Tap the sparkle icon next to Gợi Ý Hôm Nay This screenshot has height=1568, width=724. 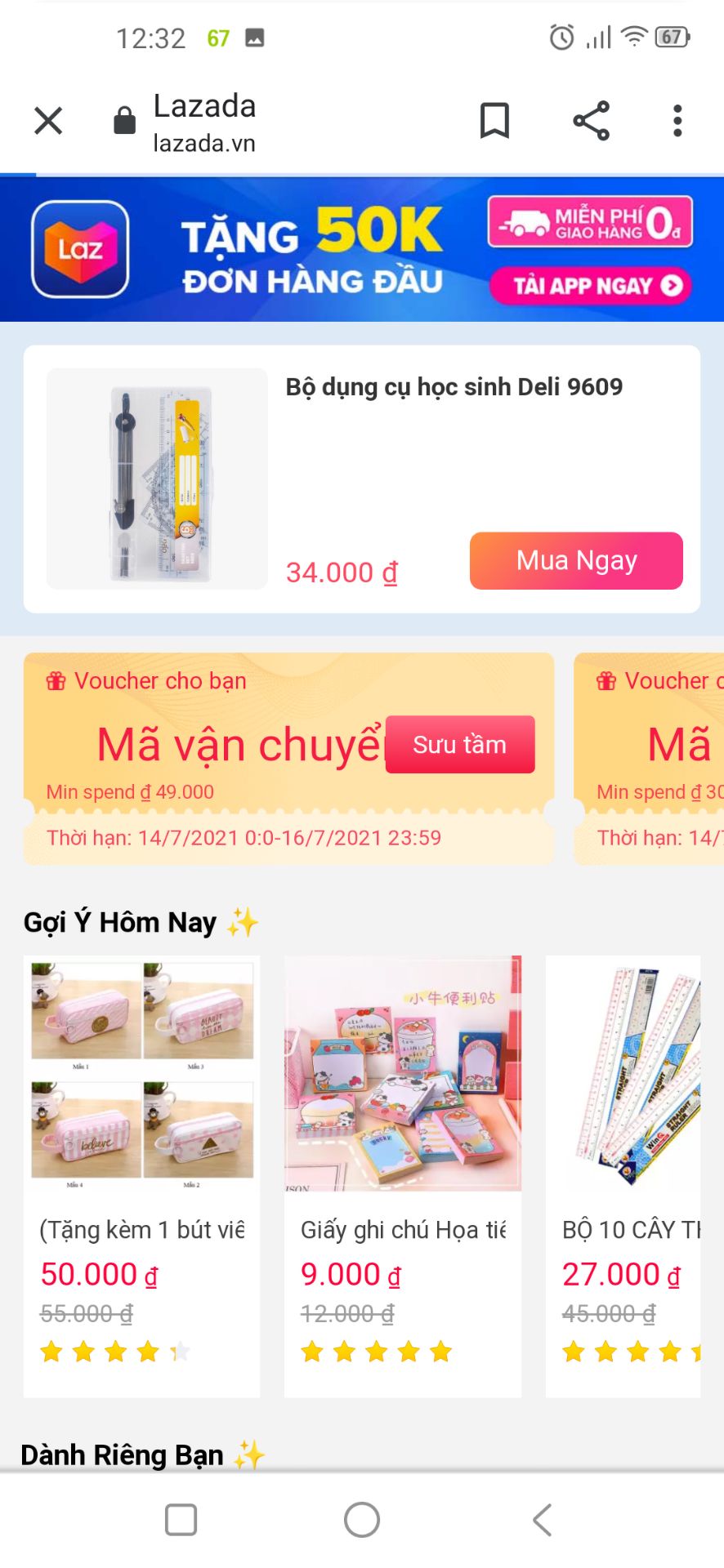click(242, 921)
